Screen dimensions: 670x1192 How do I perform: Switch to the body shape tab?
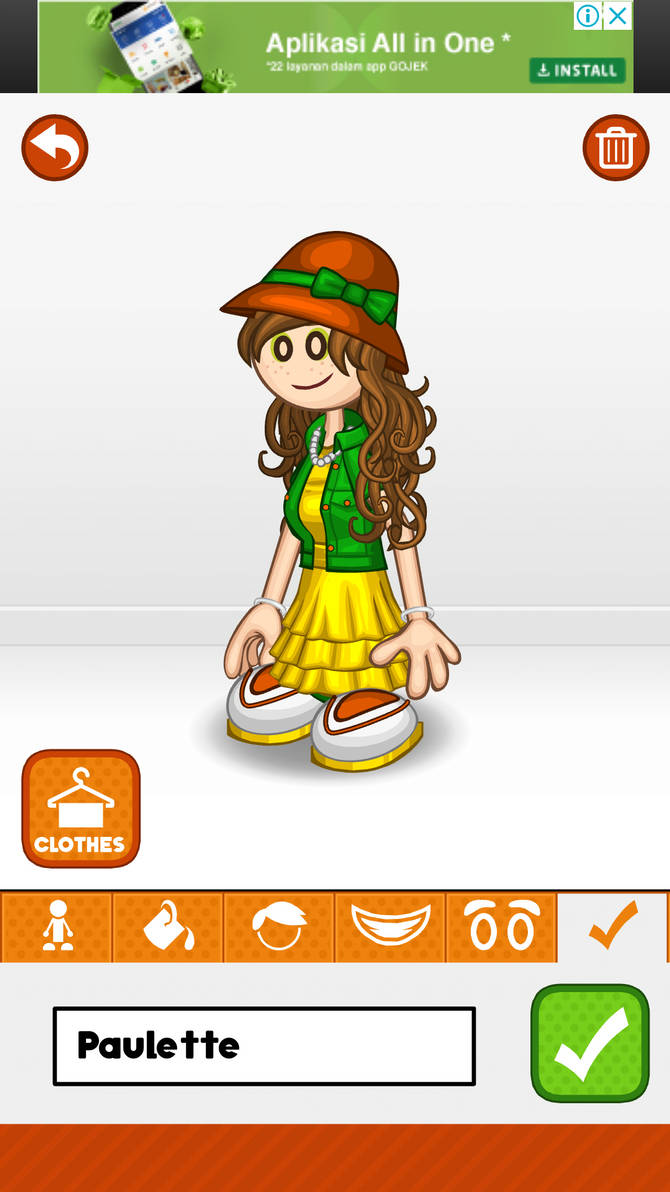click(57, 926)
